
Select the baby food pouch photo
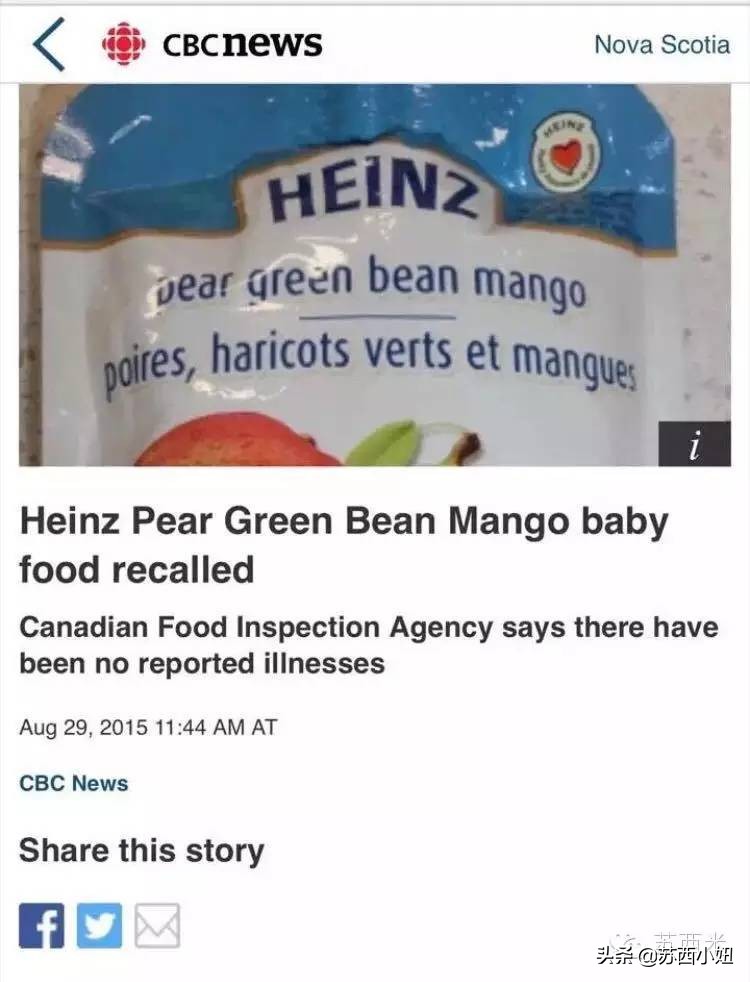375,280
